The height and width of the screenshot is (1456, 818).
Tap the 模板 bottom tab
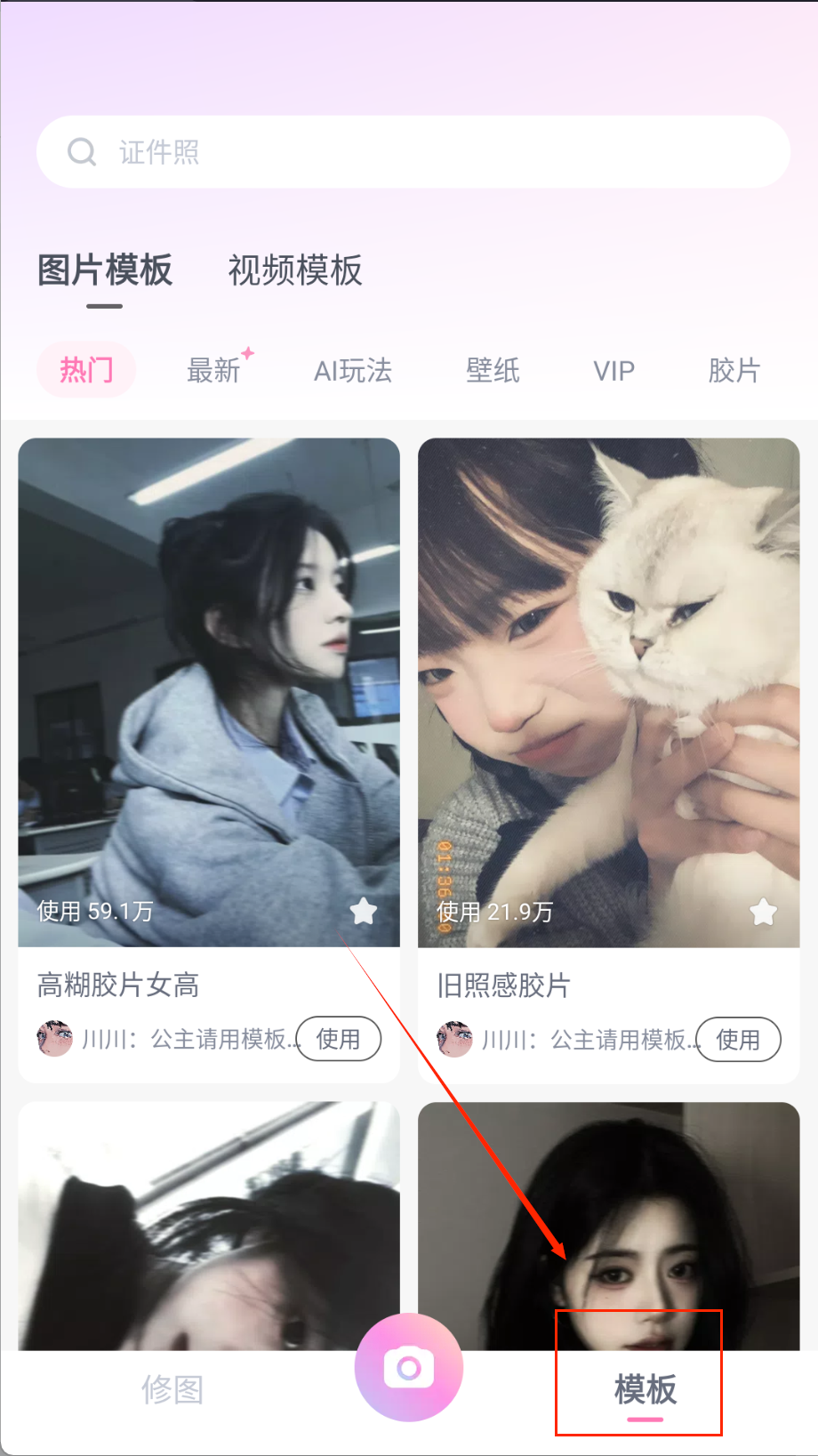tap(645, 1389)
